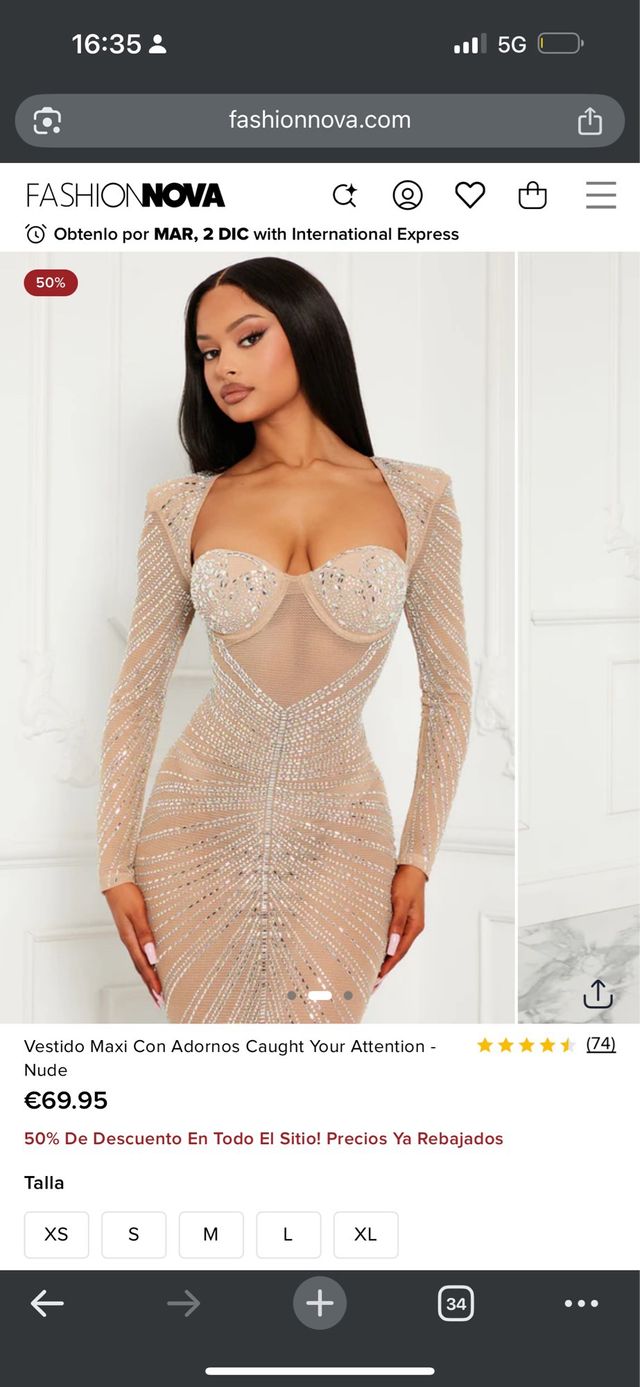Open the 74 reviews link
This screenshot has width=640, height=1387.
600,1044
